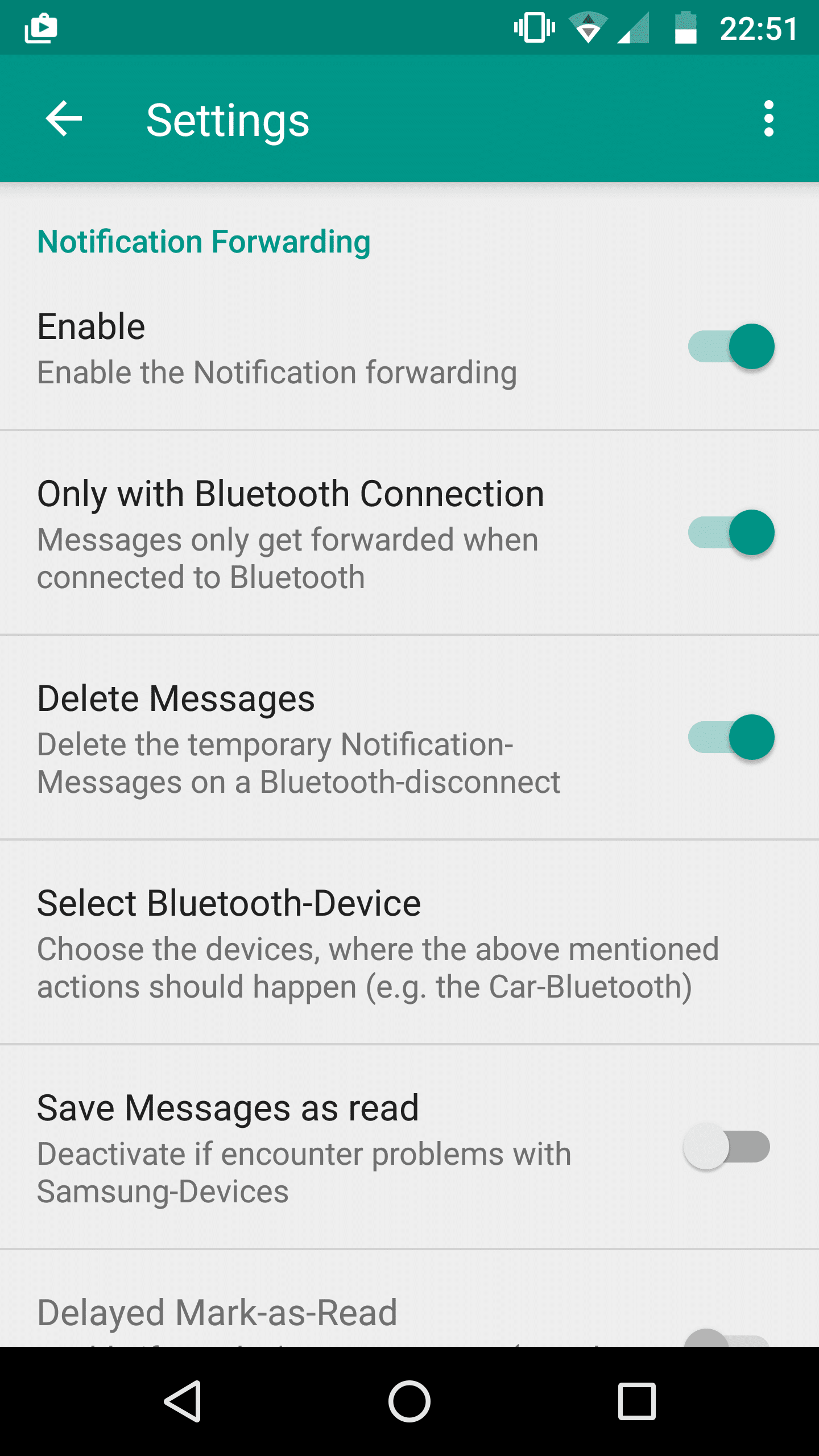Screen dimensions: 819x1456
Task: Open the three-dot overflow menu
Action: tap(769, 118)
